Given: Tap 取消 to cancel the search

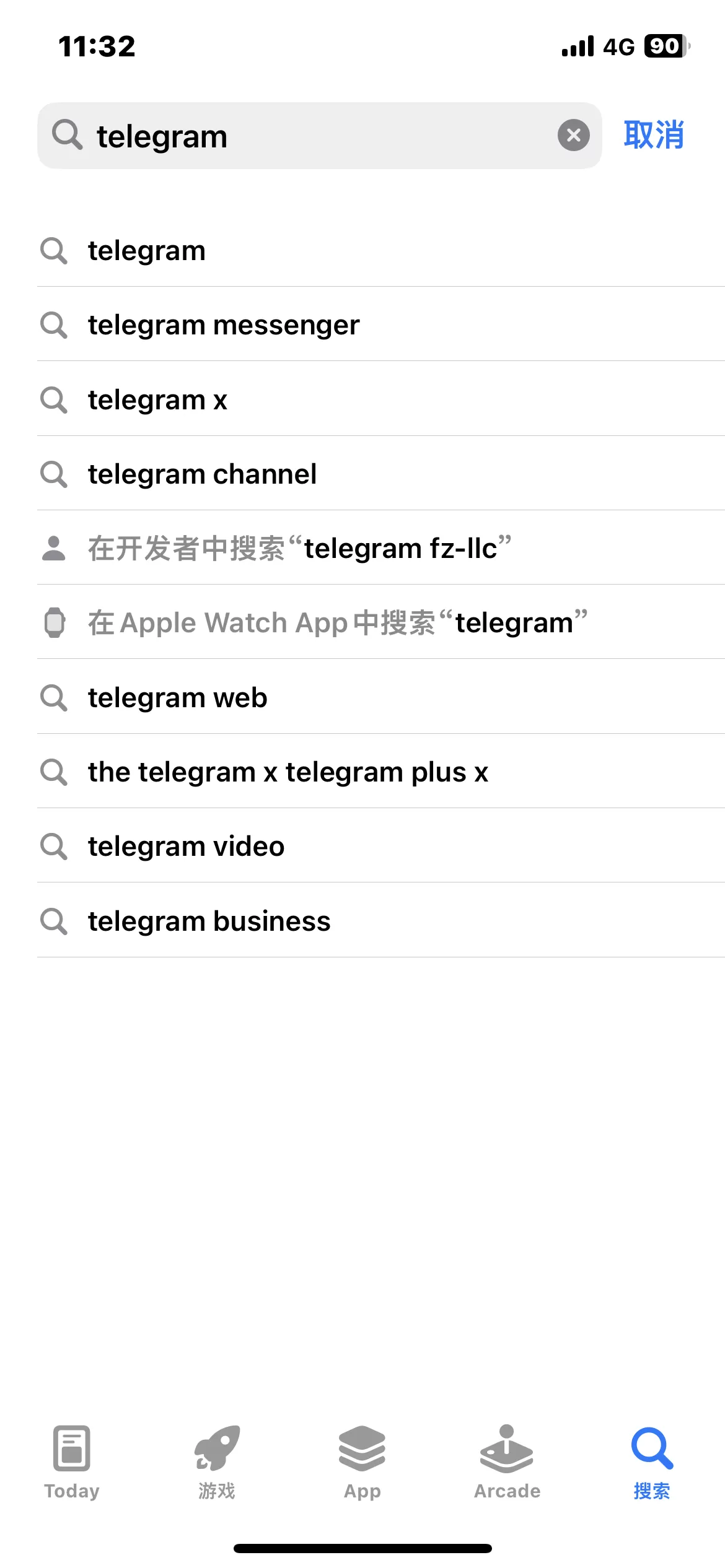Looking at the screenshot, I should 654,135.
